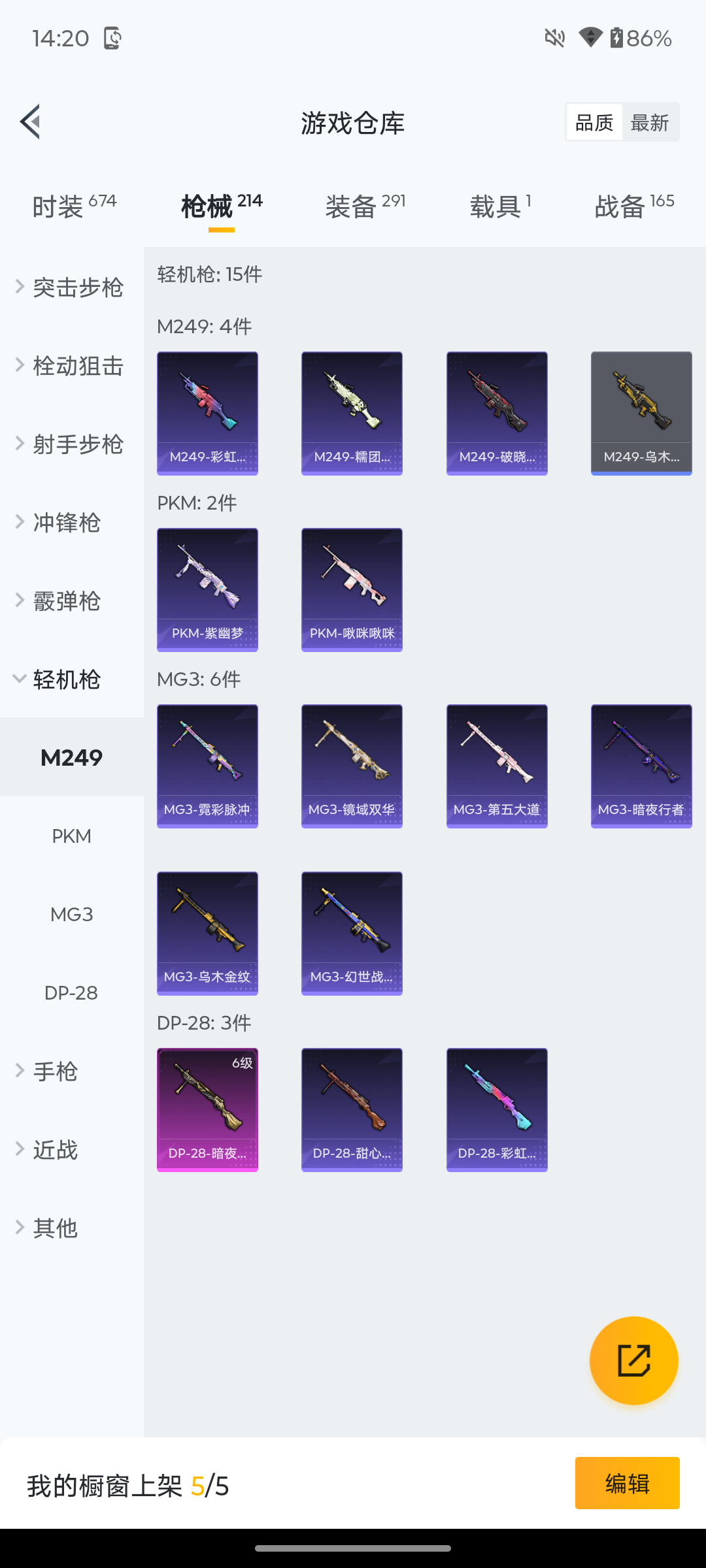Open the M249-彩虹 skin
This screenshot has height=1568, width=706.
[207, 413]
